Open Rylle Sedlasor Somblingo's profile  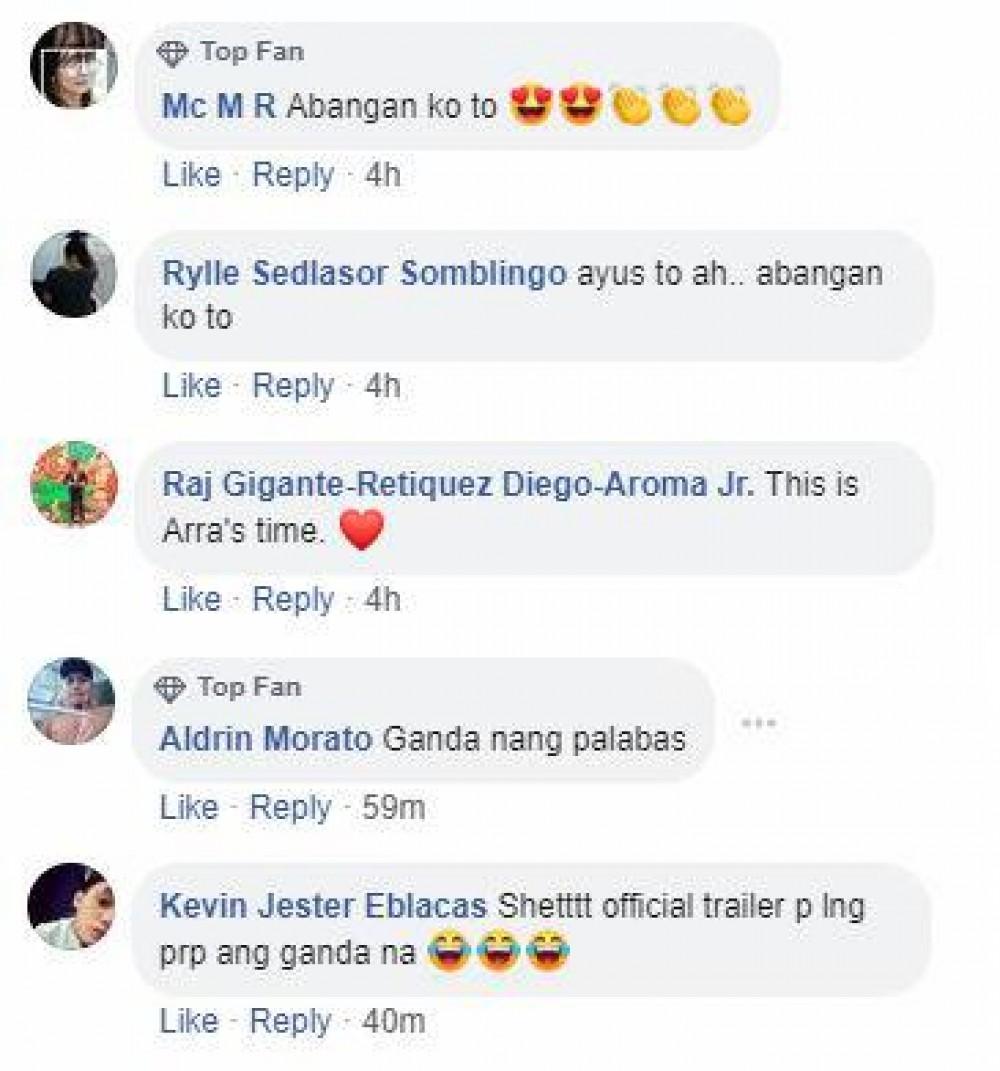[364, 275]
